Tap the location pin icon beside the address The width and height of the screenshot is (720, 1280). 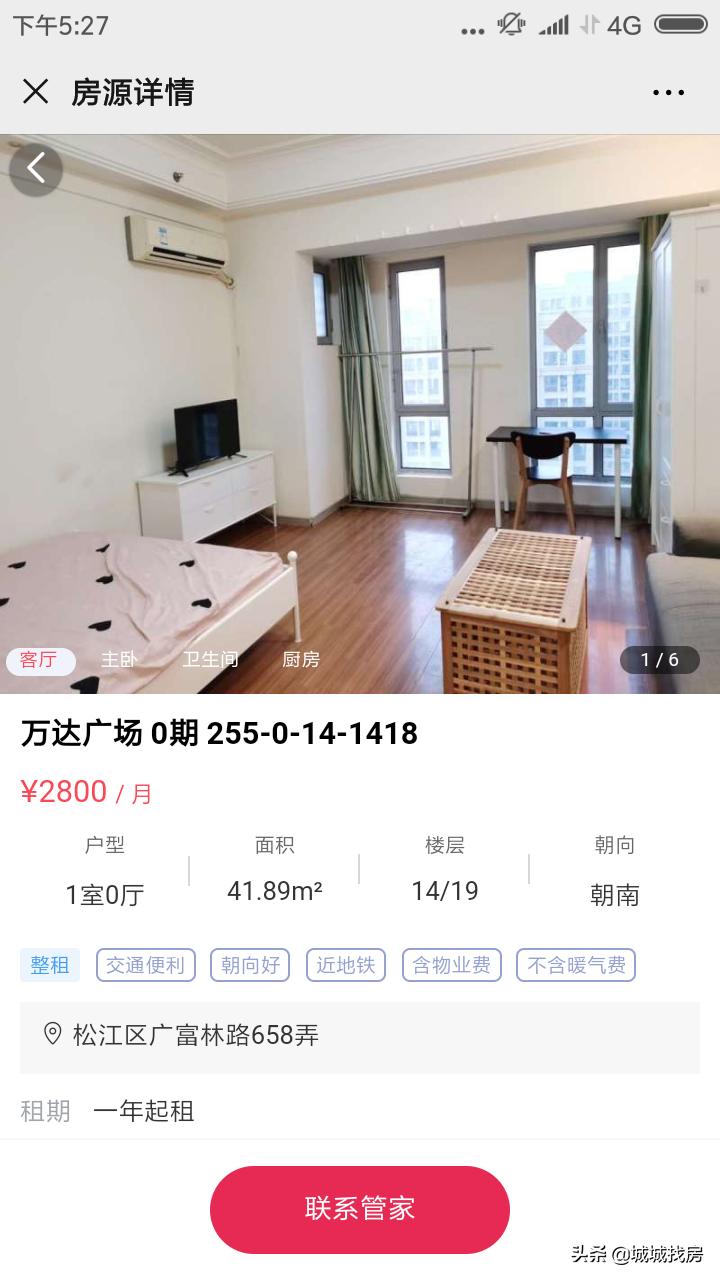53,1037
